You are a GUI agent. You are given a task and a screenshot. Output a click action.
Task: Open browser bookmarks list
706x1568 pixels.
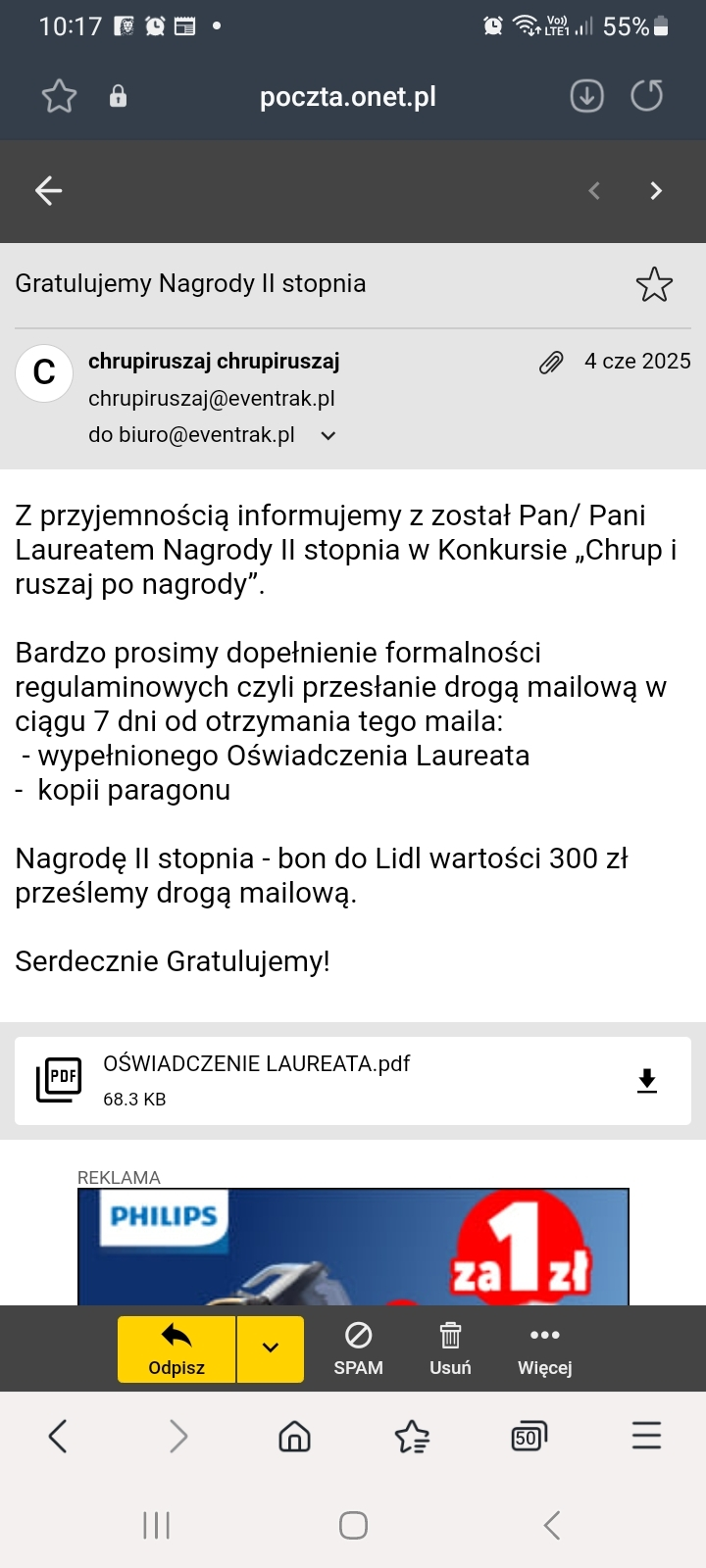pos(412,1437)
